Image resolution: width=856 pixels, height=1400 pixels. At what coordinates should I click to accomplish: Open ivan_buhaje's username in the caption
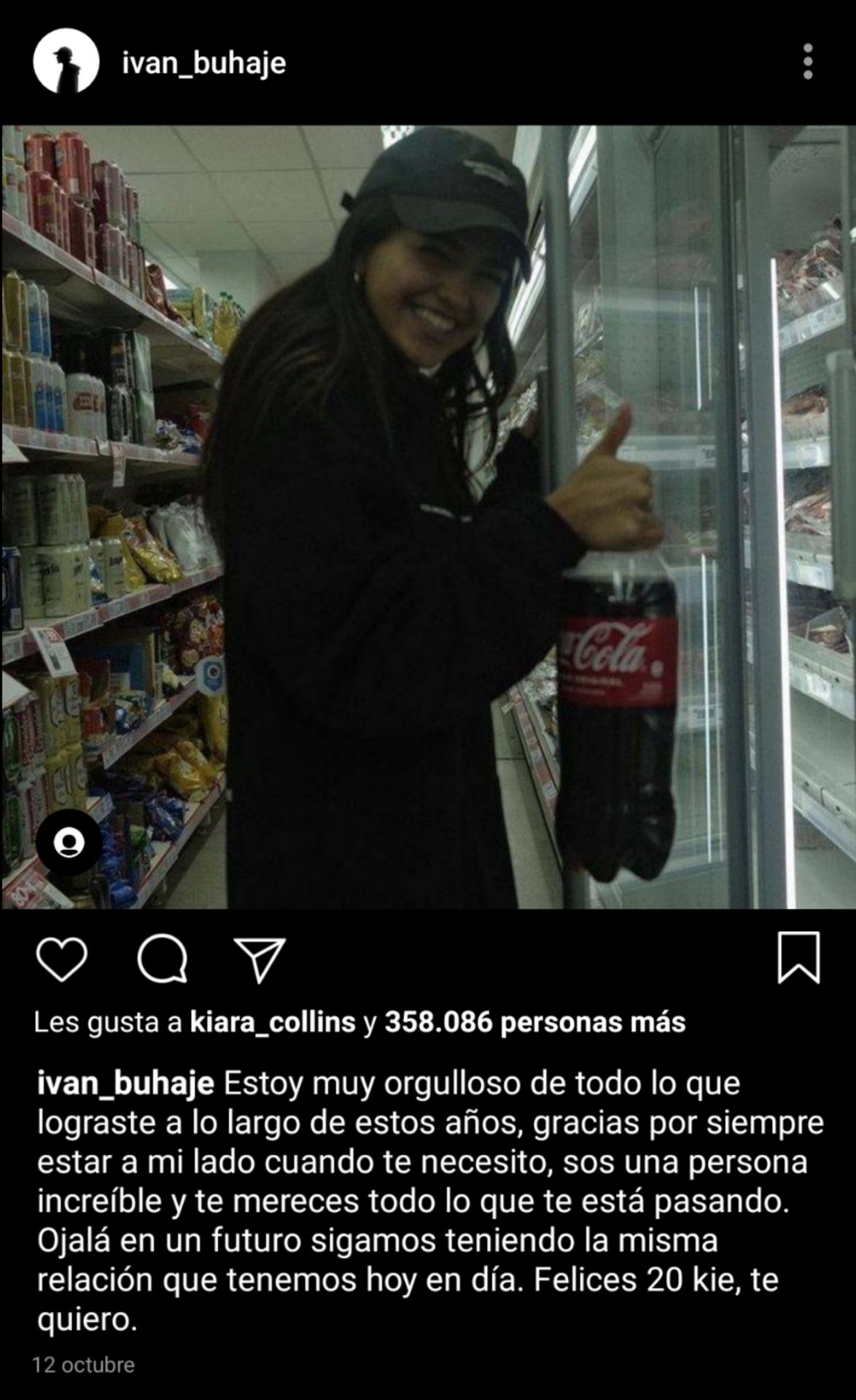(x=125, y=1083)
